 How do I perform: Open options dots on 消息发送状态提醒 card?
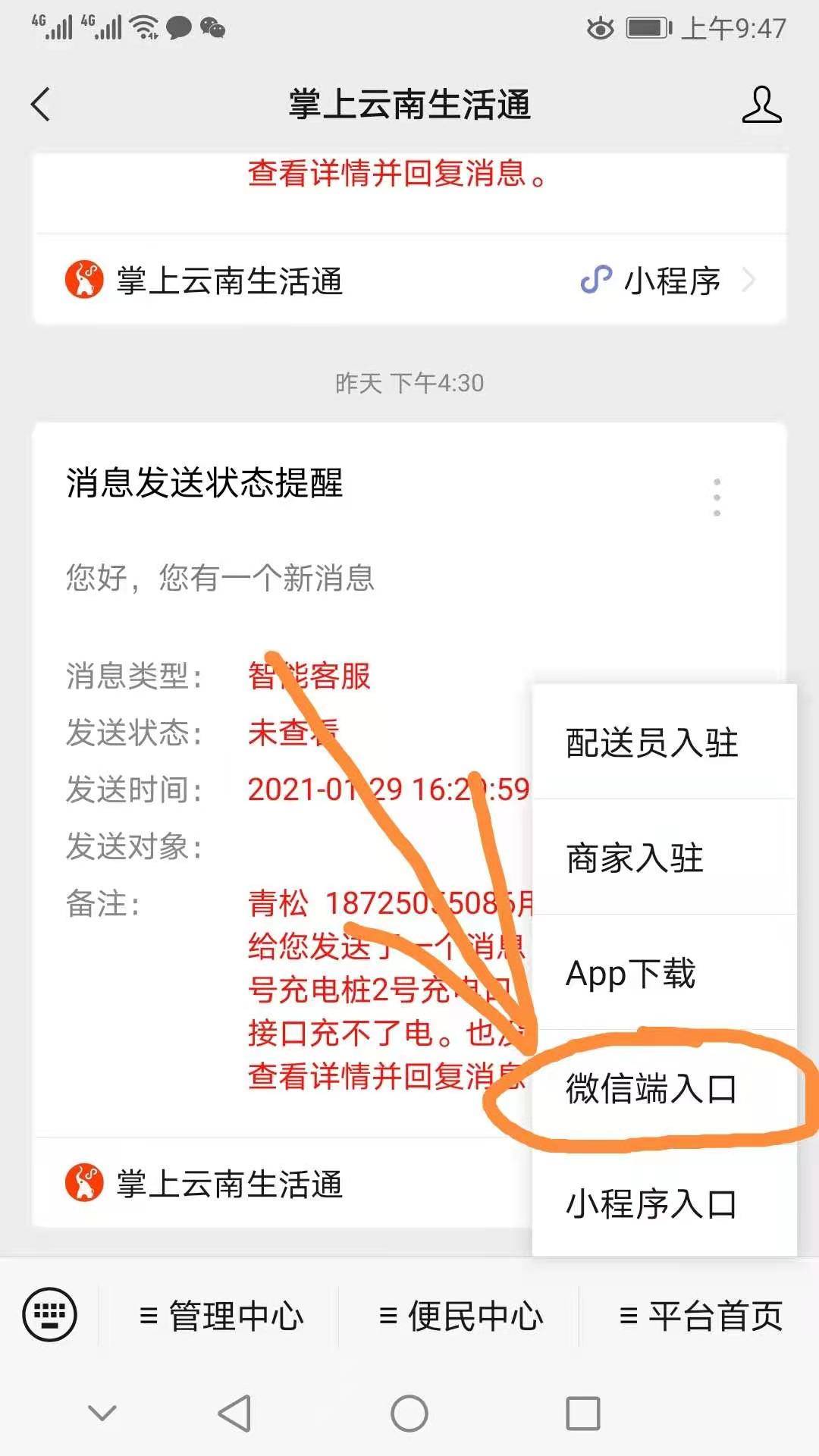pos(717,497)
